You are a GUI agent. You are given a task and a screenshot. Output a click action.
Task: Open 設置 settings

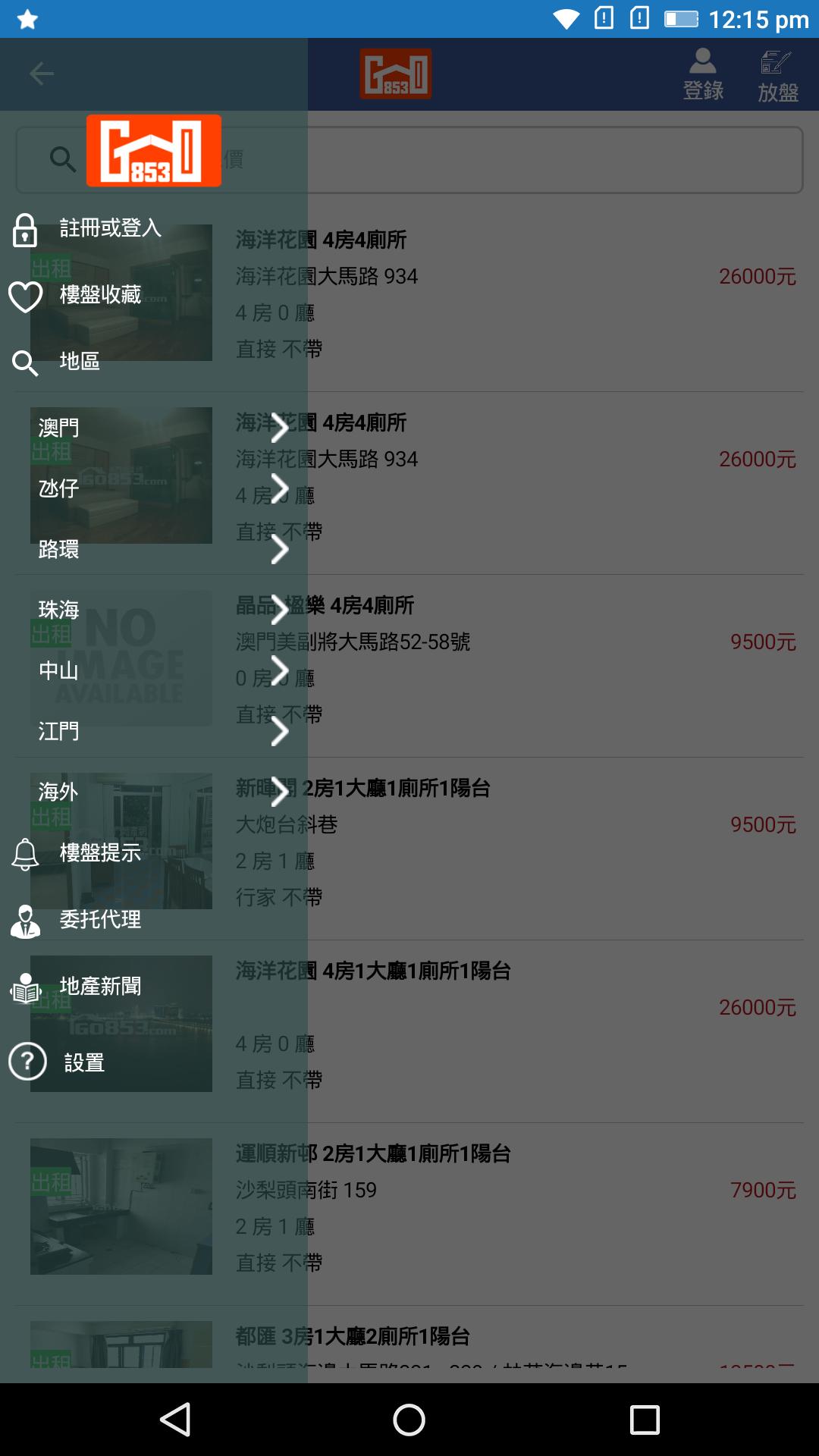click(x=83, y=1062)
